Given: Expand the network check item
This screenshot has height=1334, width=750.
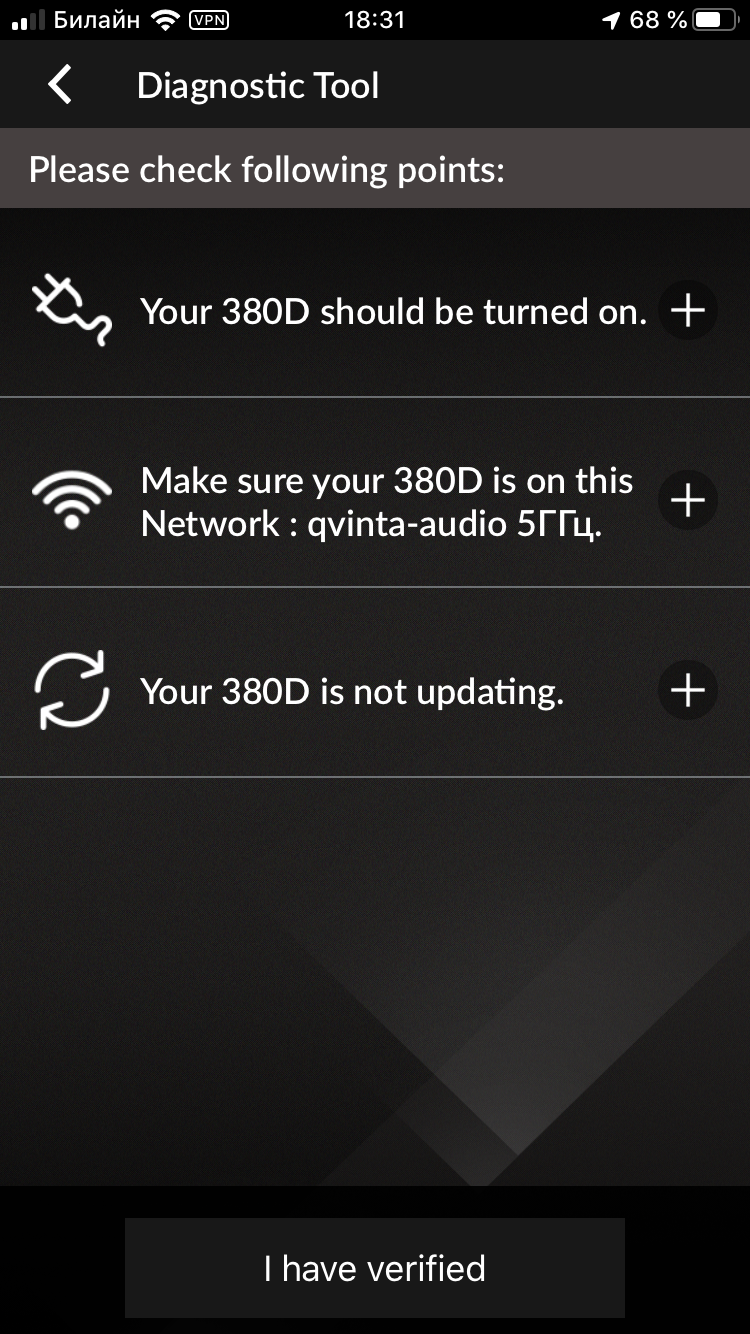Looking at the screenshot, I should pos(688,500).
